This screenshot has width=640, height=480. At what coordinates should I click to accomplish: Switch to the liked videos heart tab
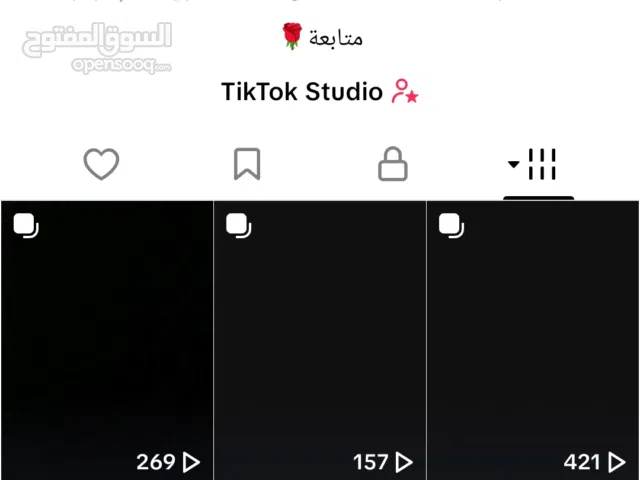click(101, 164)
